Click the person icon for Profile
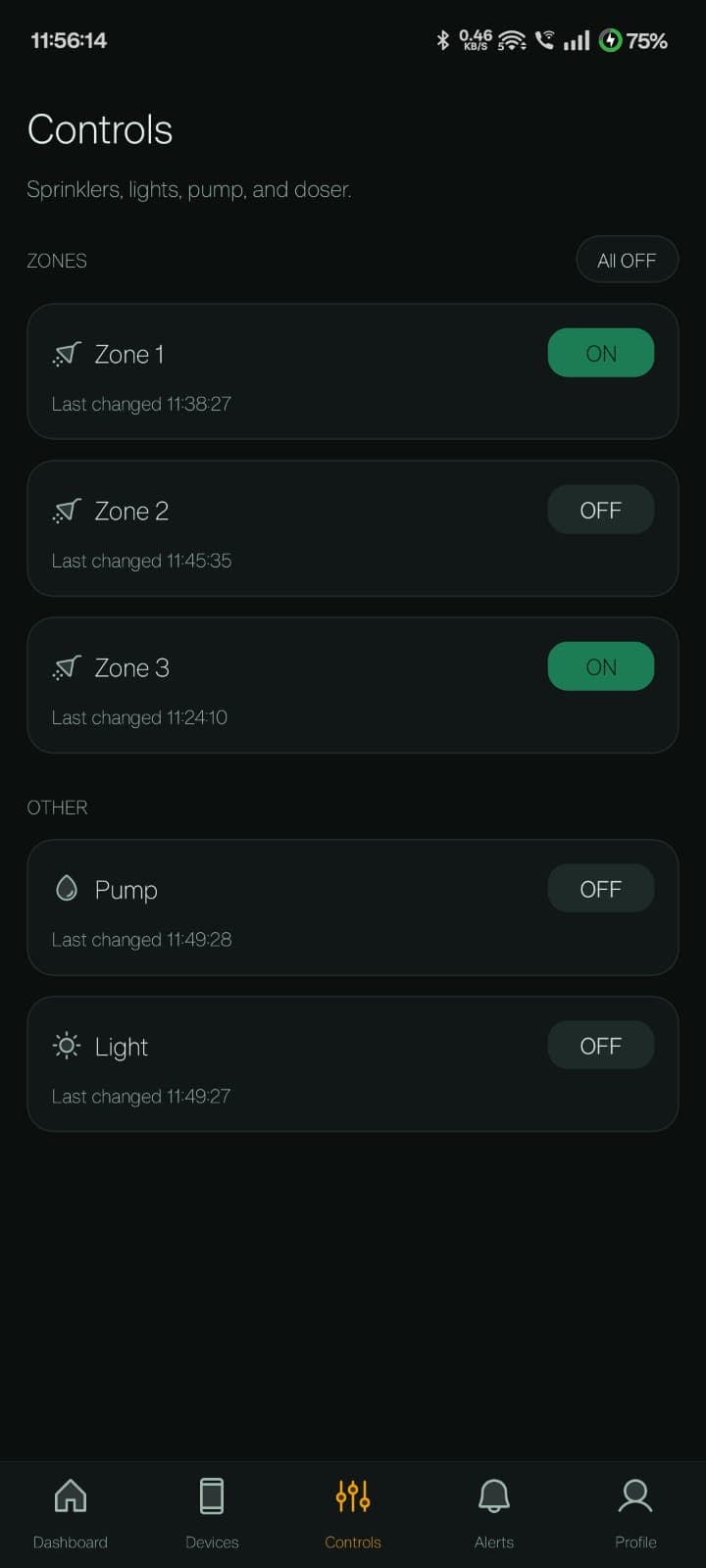The image size is (706, 1568). coord(635,1496)
